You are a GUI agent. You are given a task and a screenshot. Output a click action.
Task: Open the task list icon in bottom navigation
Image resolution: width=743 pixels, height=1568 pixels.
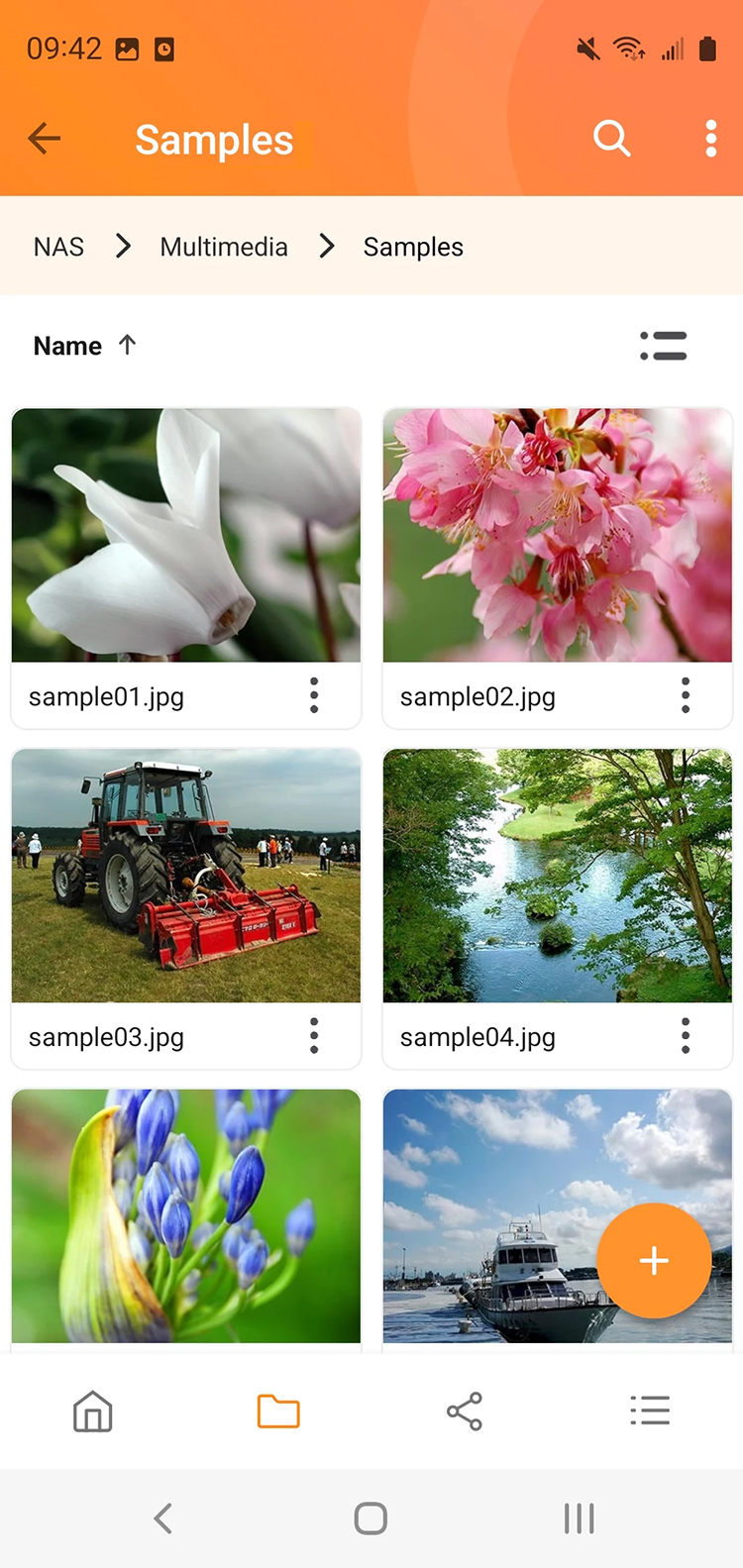(650, 1411)
